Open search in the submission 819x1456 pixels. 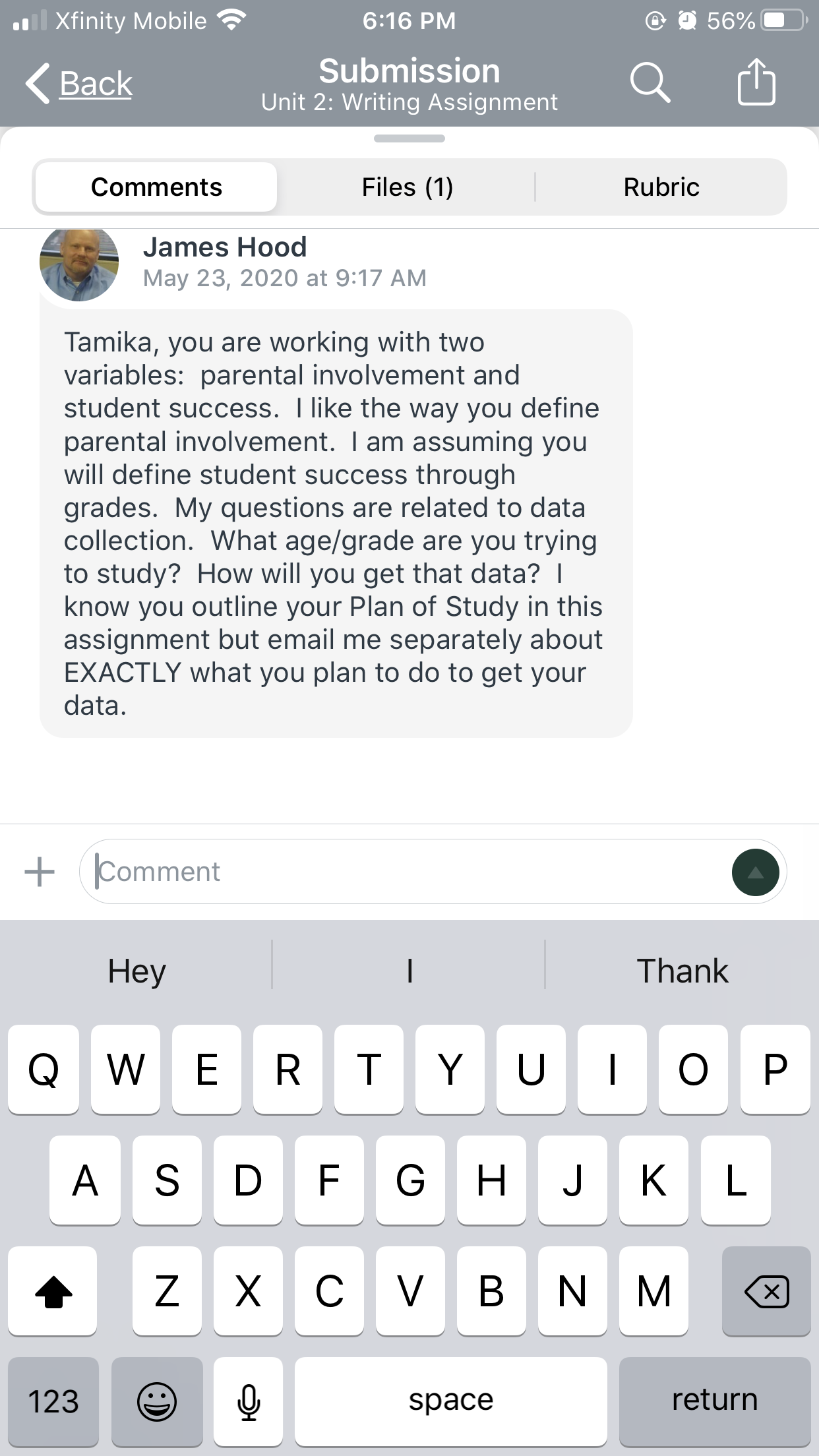tap(650, 82)
